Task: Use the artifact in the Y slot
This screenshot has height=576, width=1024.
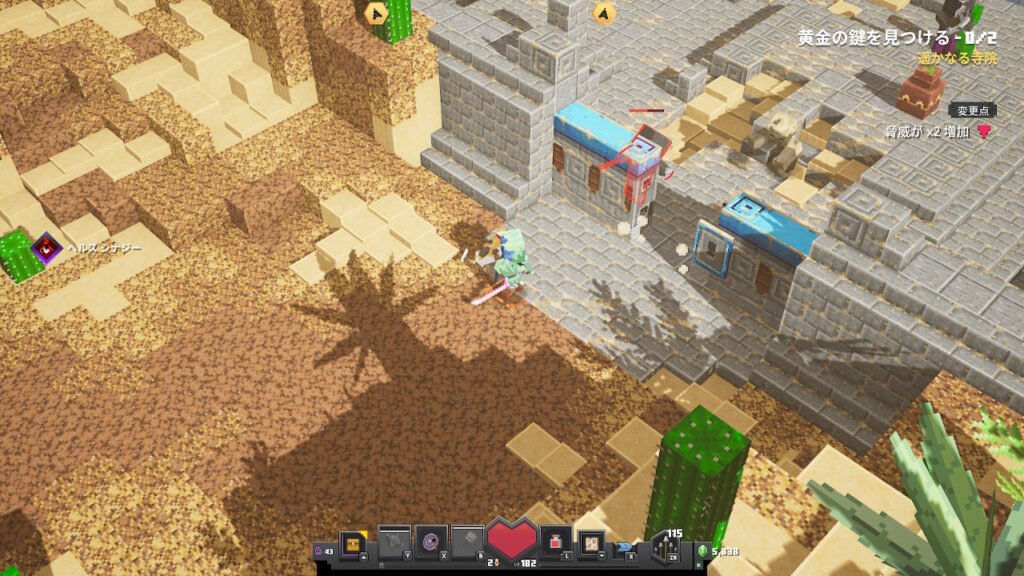Action: click(x=394, y=542)
